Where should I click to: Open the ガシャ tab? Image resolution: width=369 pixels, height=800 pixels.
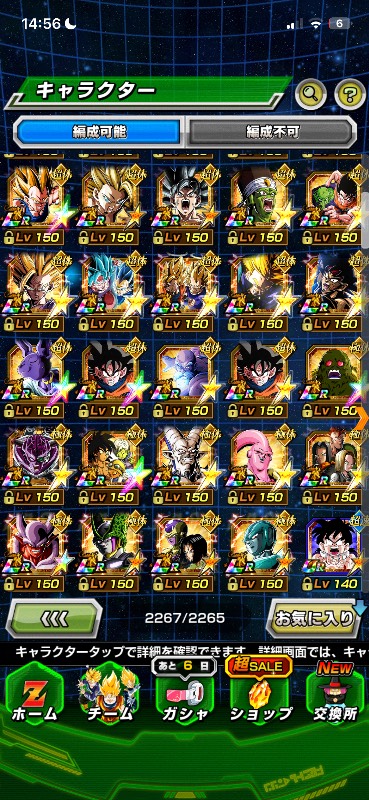(184, 698)
